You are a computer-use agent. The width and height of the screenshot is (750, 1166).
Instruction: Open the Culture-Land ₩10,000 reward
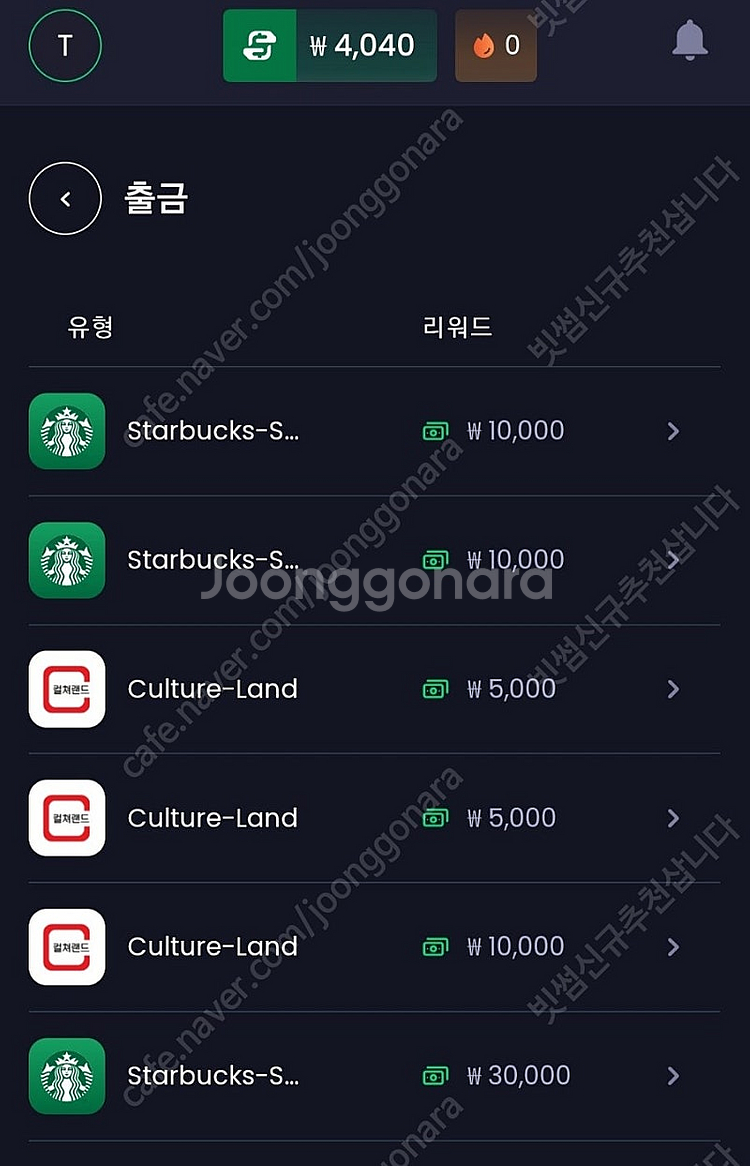click(374, 947)
